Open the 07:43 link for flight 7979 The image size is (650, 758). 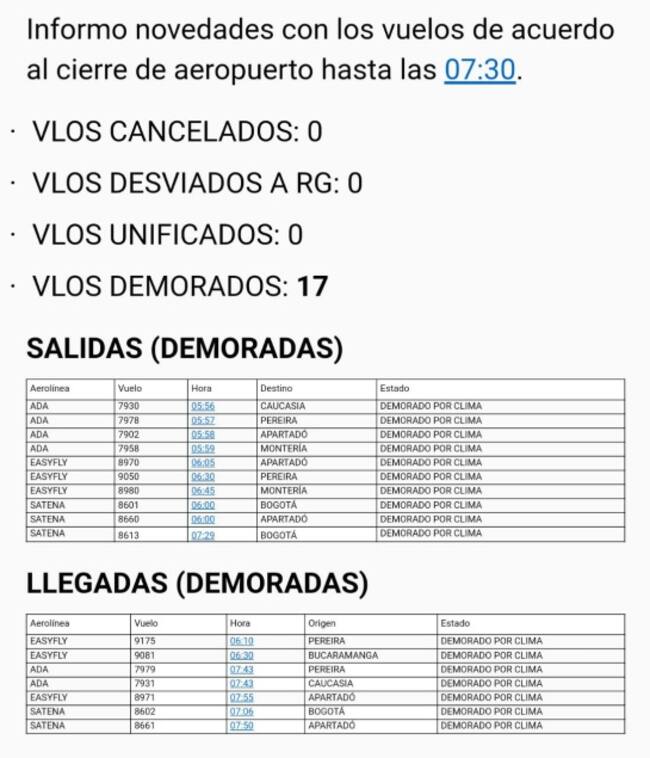point(241,669)
